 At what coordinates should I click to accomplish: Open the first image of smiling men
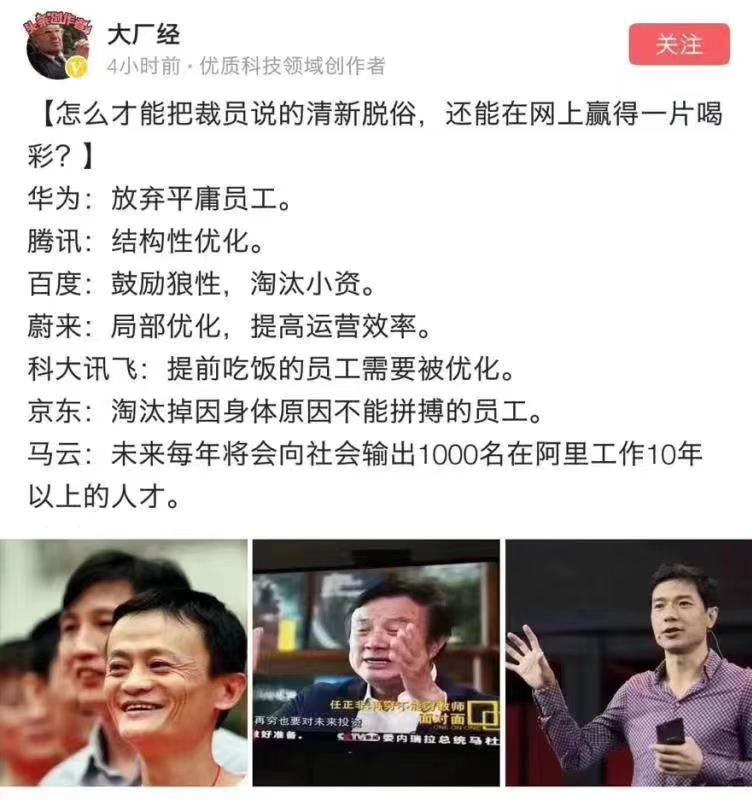point(124,662)
